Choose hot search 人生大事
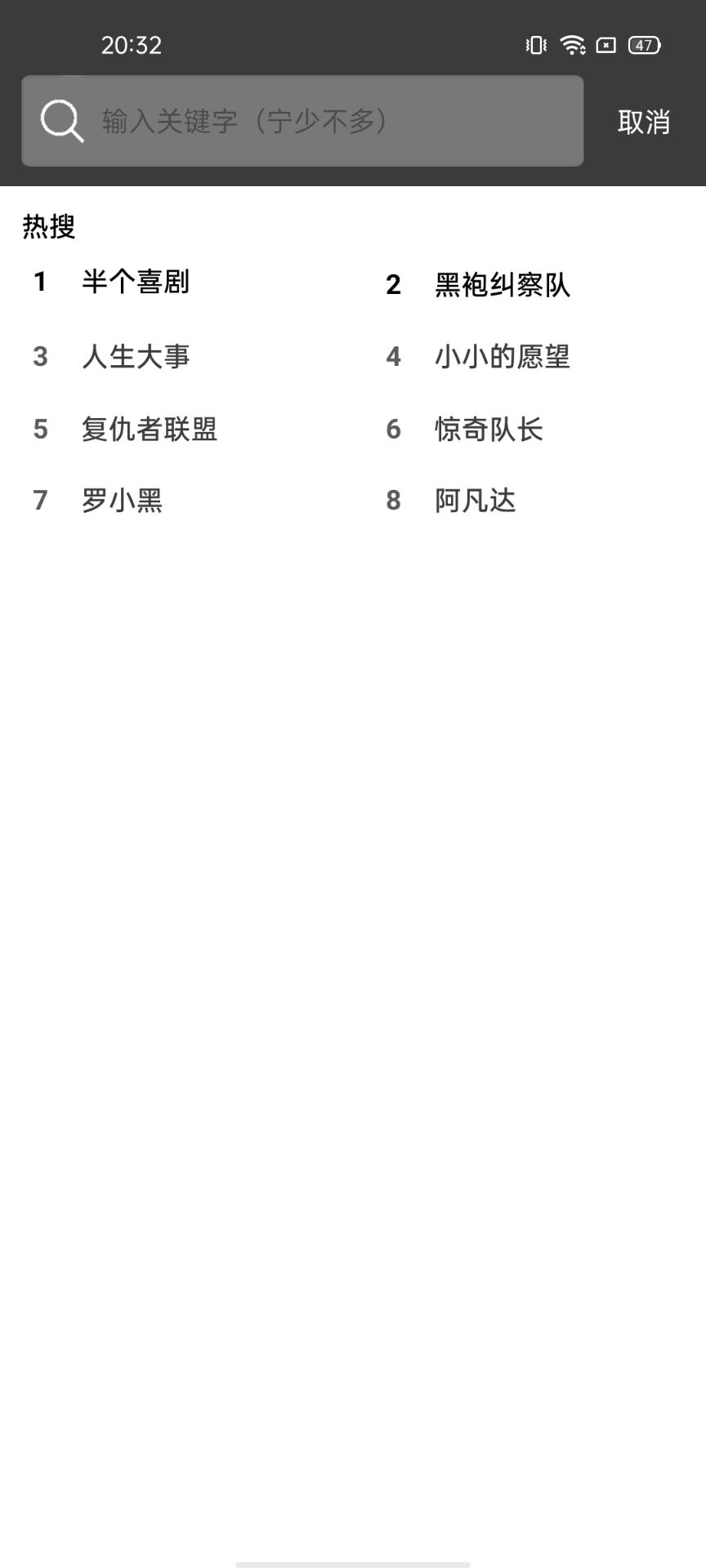 (136, 357)
